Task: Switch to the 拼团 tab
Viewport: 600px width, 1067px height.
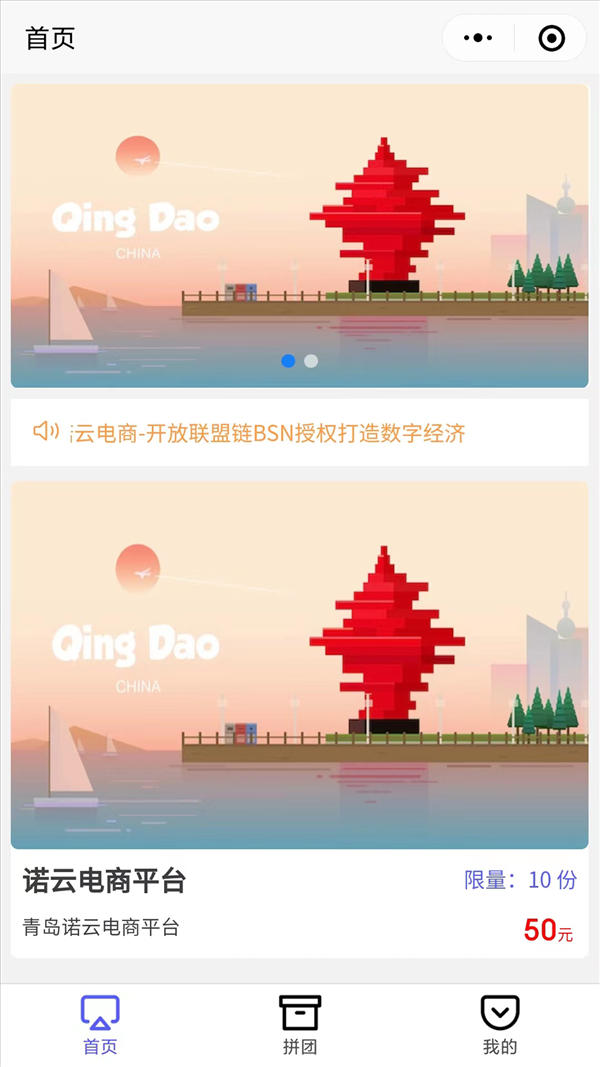Action: (300, 1025)
